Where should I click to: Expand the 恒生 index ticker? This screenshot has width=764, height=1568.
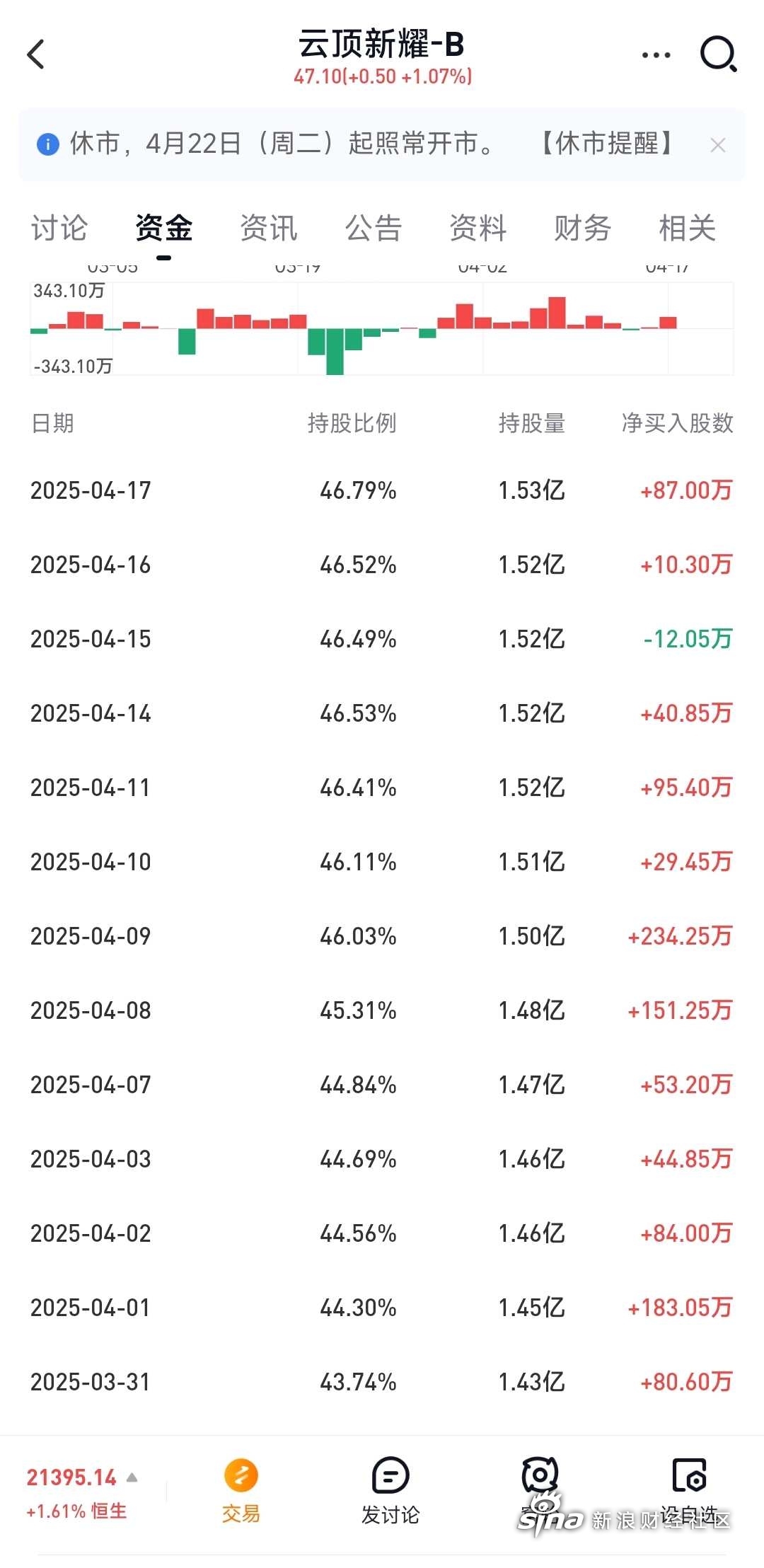point(81,1494)
